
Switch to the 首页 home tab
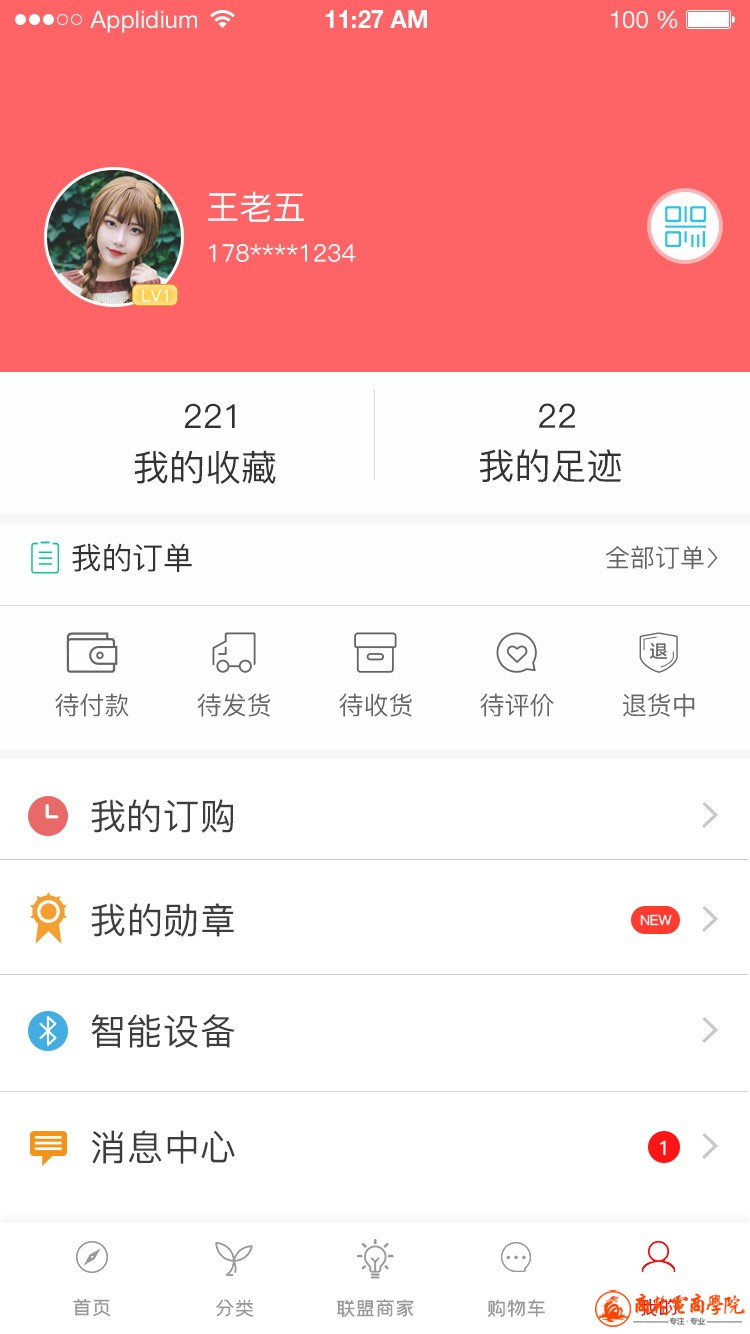click(x=92, y=1277)
